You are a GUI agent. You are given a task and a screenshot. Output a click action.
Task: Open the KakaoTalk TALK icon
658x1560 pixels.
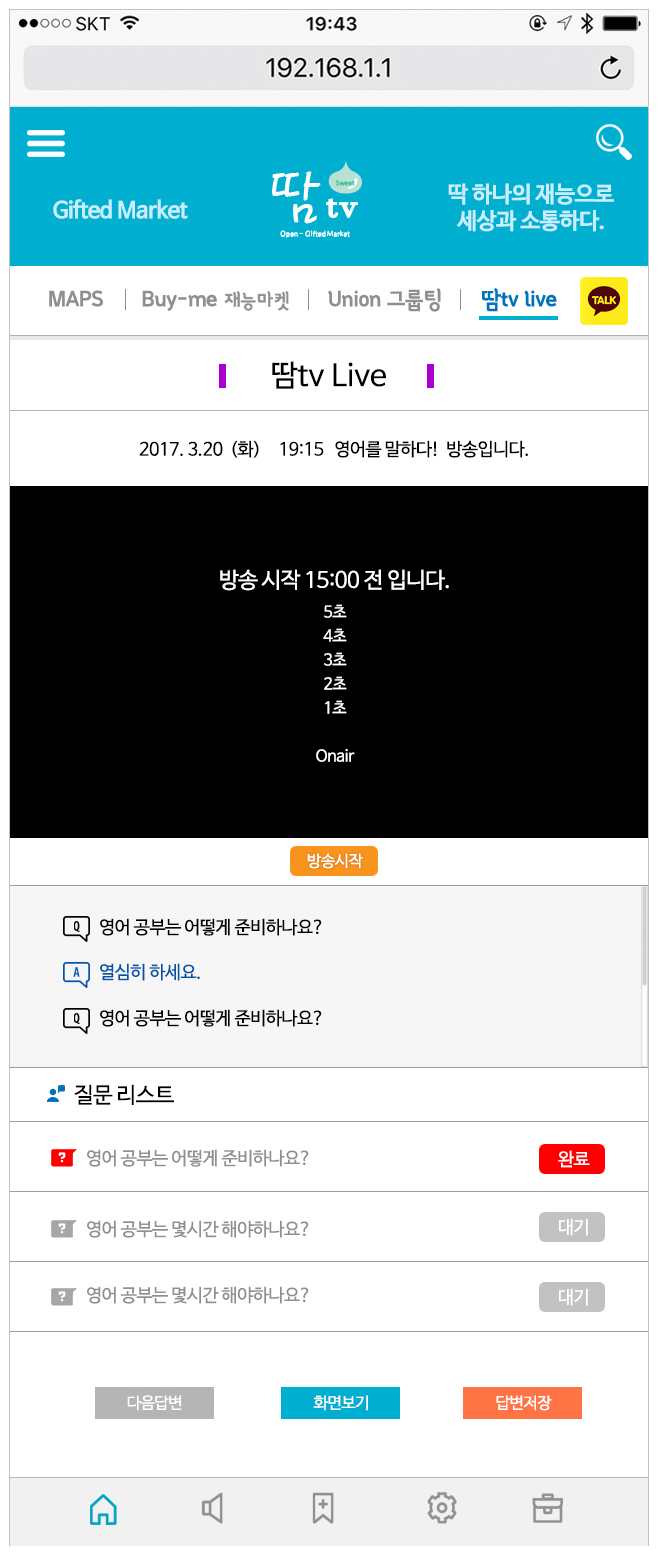coord(603,300)
